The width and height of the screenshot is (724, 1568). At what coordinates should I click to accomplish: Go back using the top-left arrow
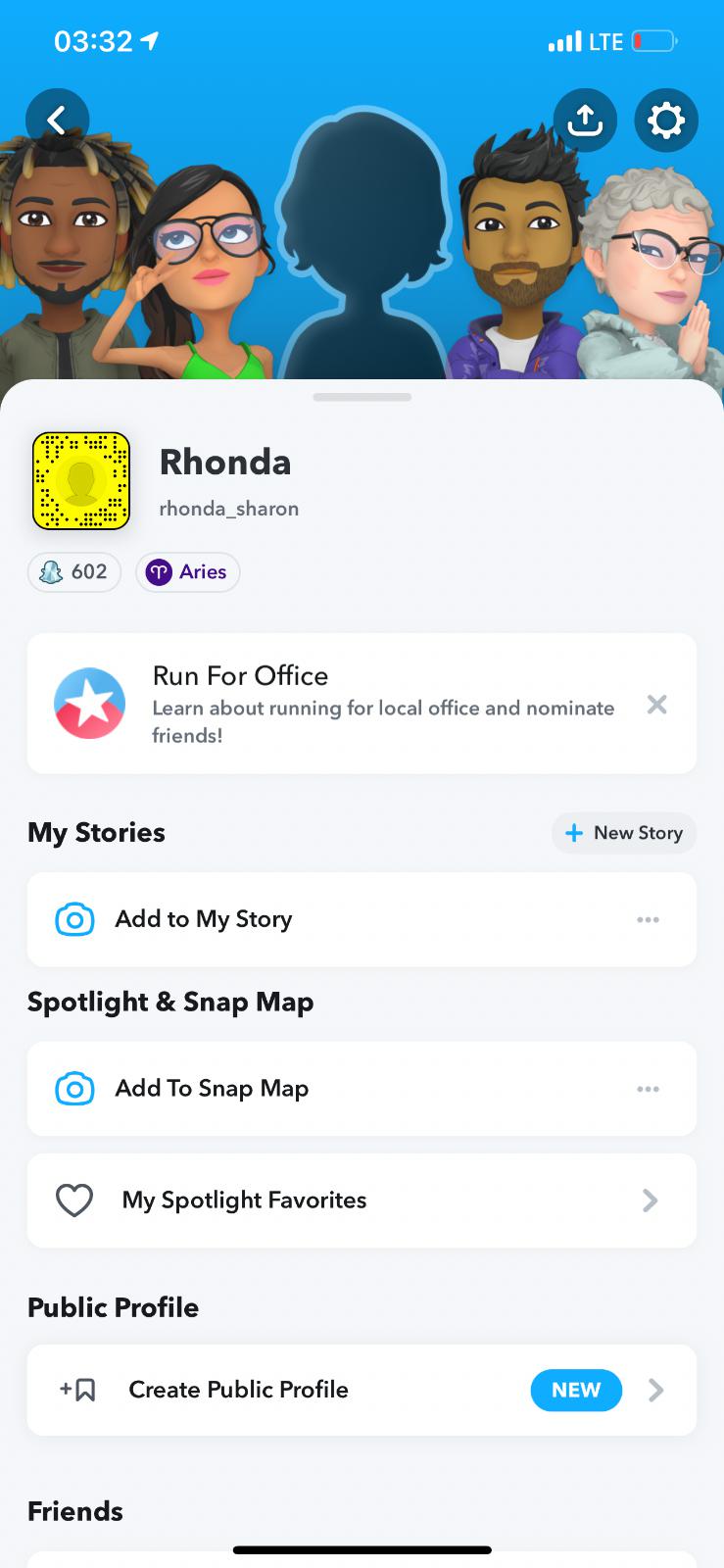(57, 121)
